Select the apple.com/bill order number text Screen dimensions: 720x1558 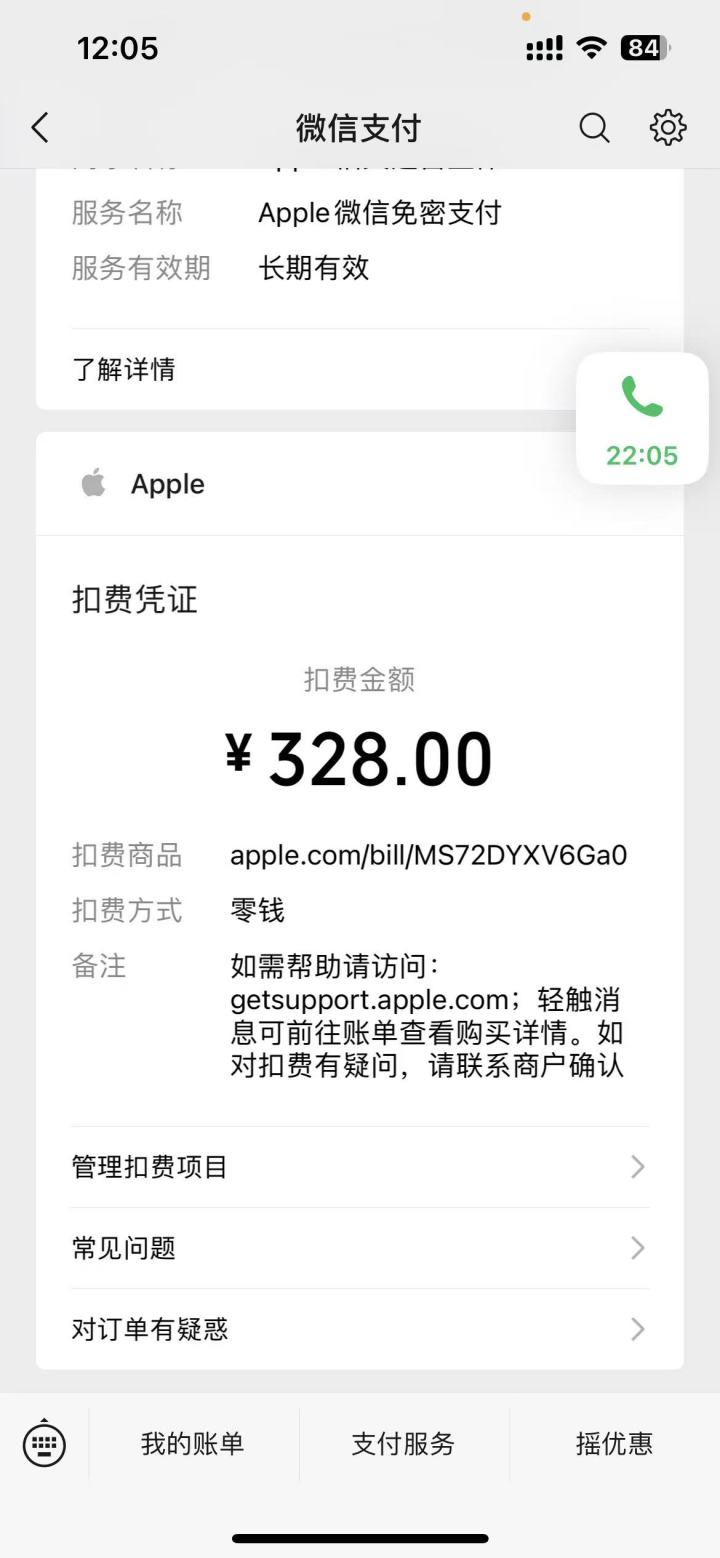pyautogui.click(x=429, y=855)
